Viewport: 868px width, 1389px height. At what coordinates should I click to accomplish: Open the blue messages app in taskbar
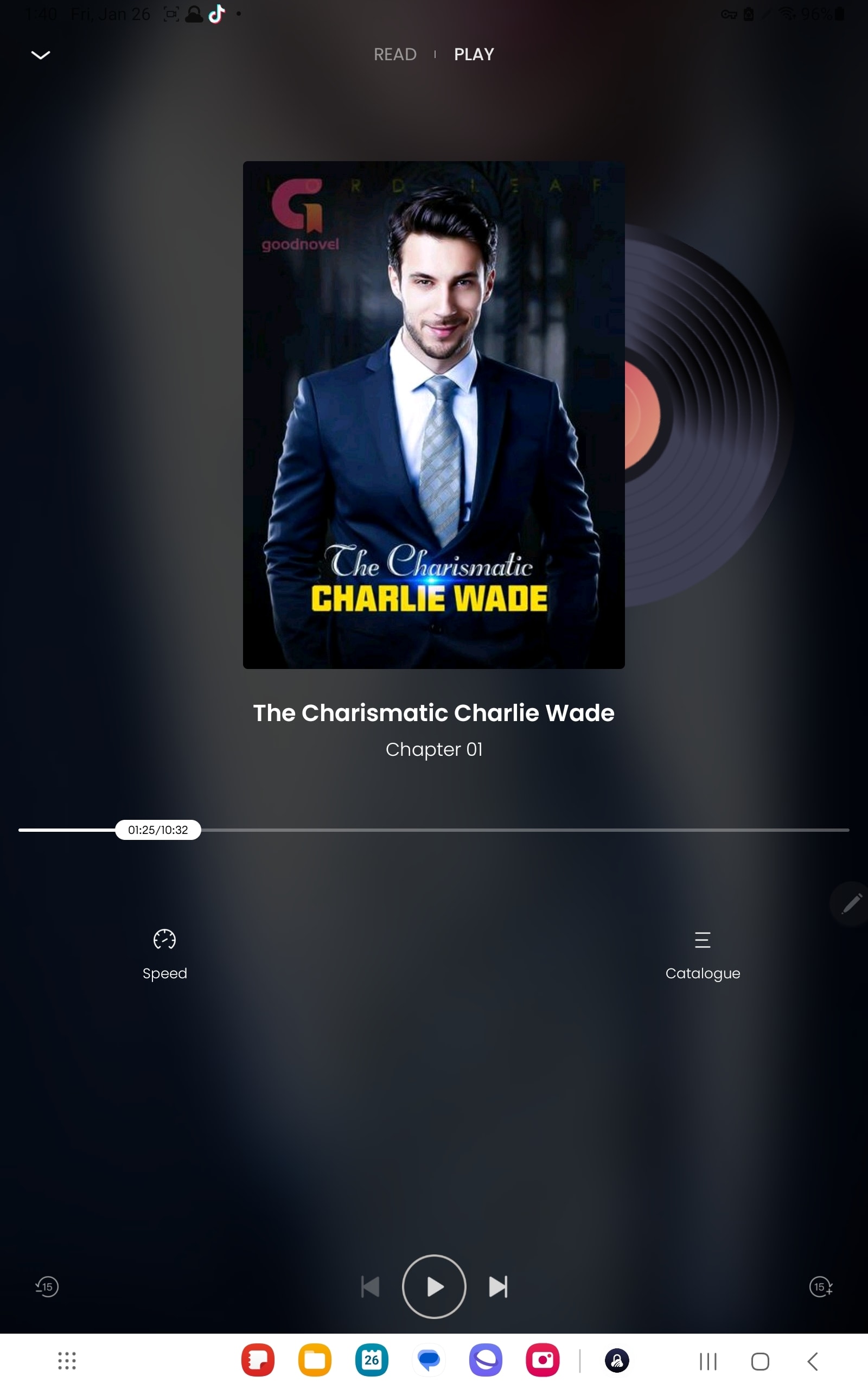pos(429,1360)
